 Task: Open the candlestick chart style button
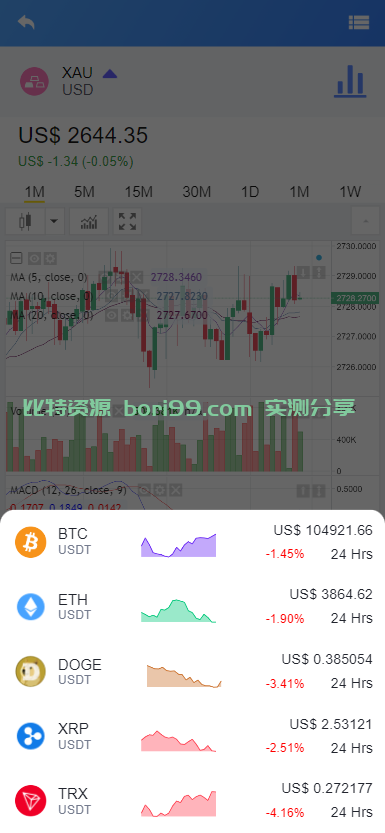pos(25,222)
